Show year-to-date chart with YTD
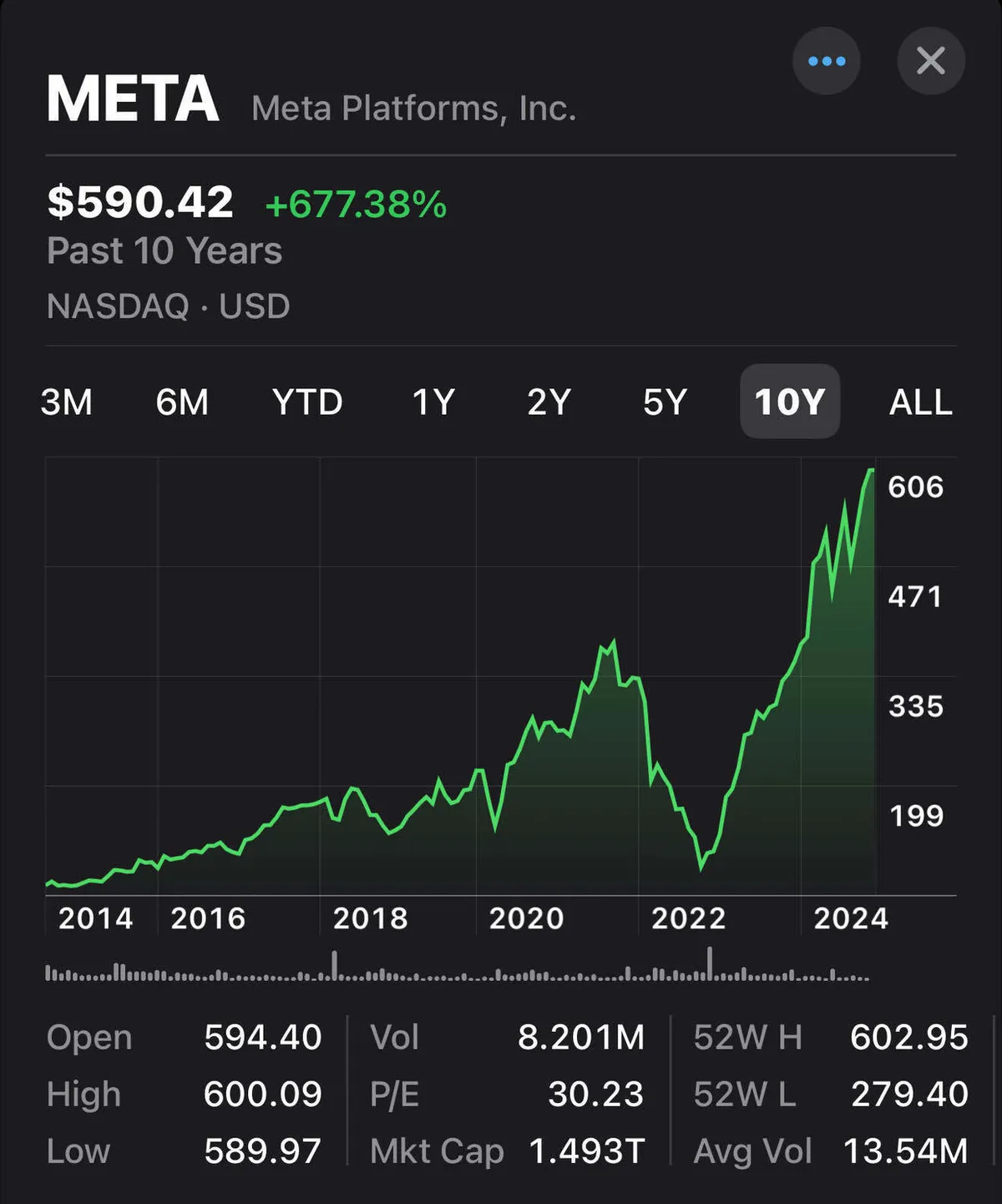Screen dimensions: 1002x1204 307,402
